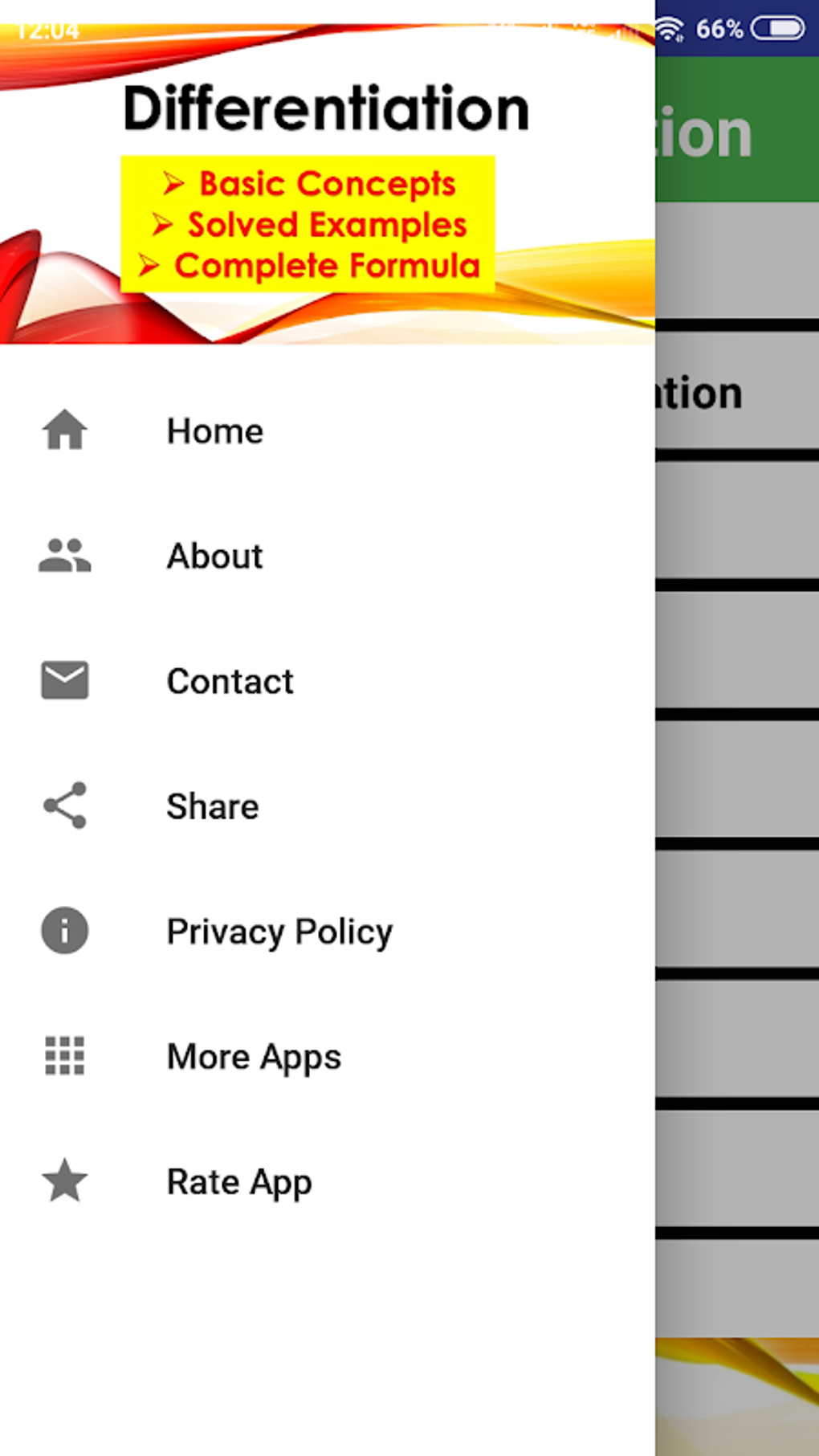Open the About section

pyautogui.click(x=327, y=556)
